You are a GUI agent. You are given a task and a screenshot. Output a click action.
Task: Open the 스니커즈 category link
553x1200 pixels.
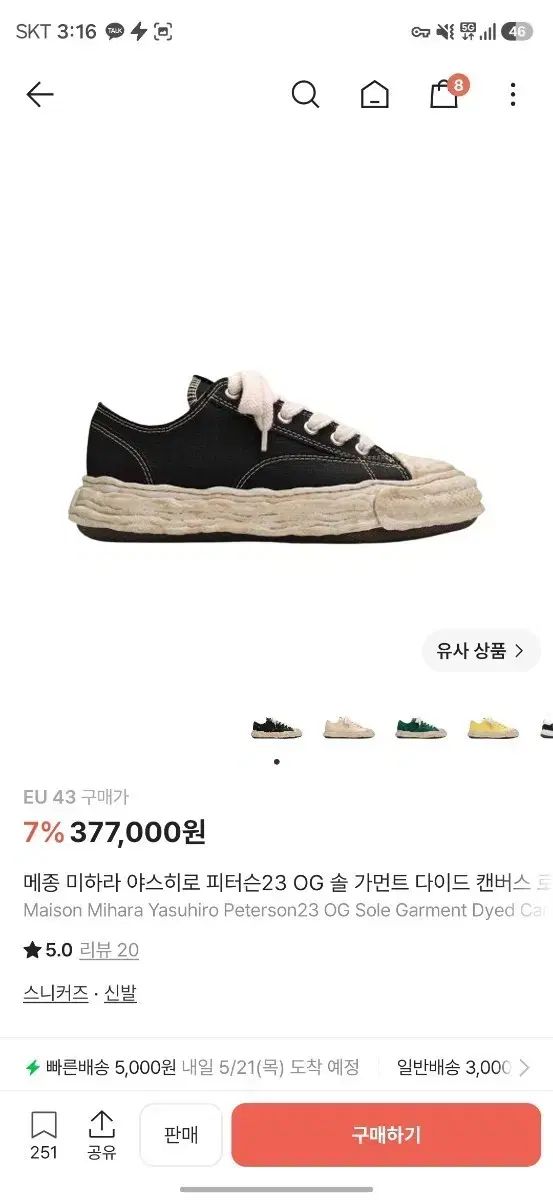click(56, 994)
